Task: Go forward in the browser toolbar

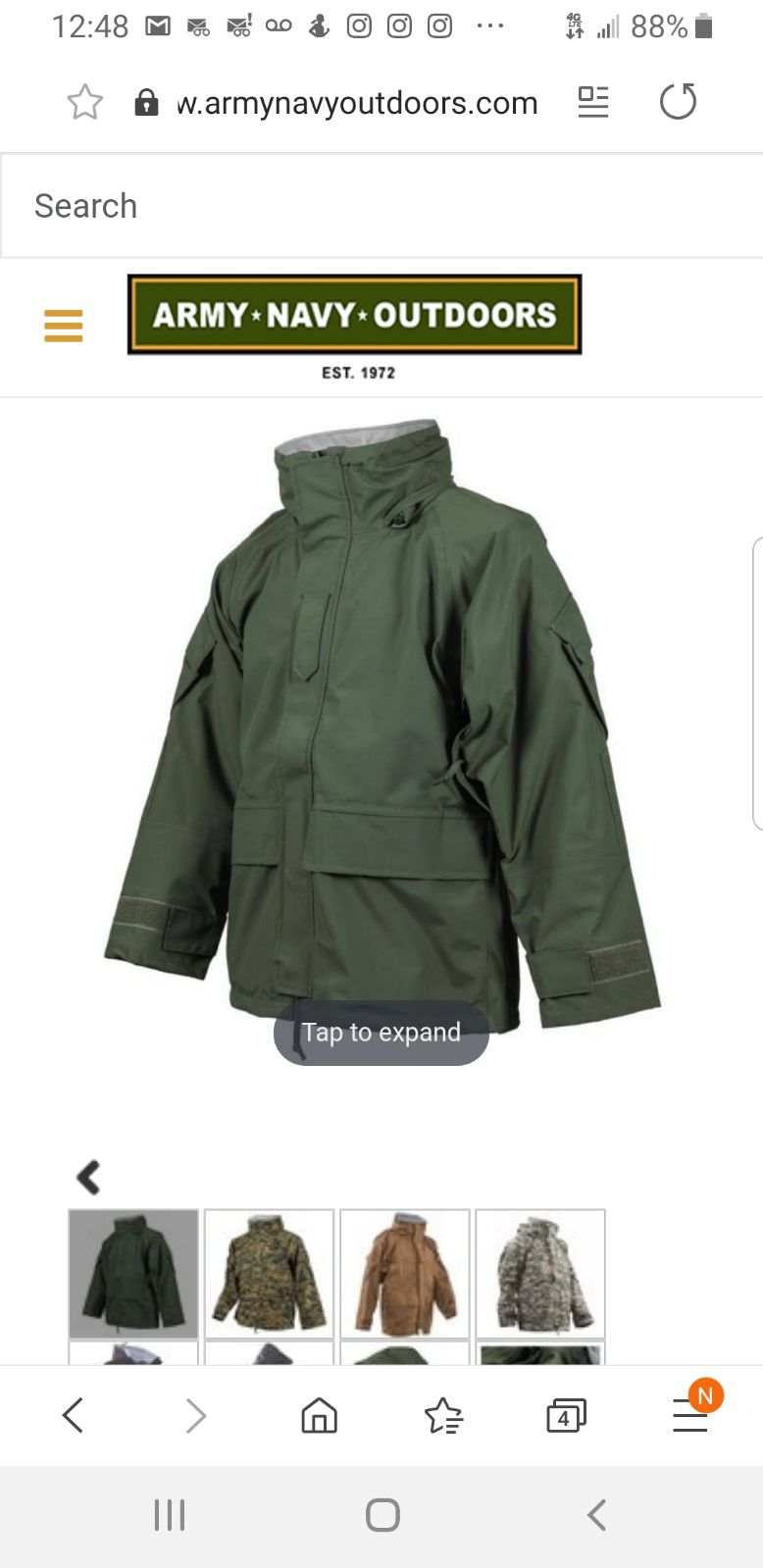Action: (x=196, y=1415)
